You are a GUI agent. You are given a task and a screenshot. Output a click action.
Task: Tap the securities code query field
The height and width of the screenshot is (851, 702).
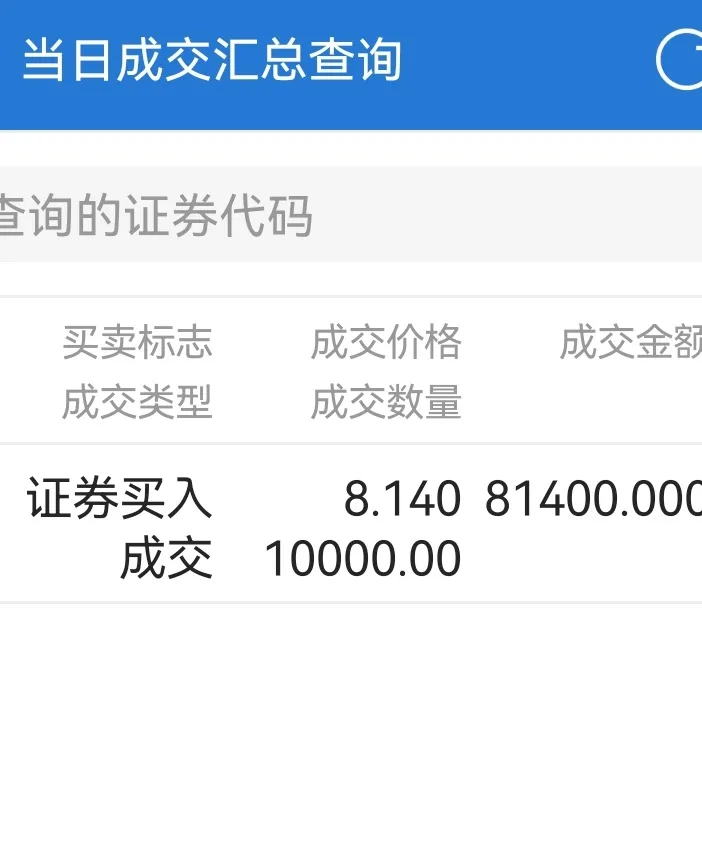point(351,215)
